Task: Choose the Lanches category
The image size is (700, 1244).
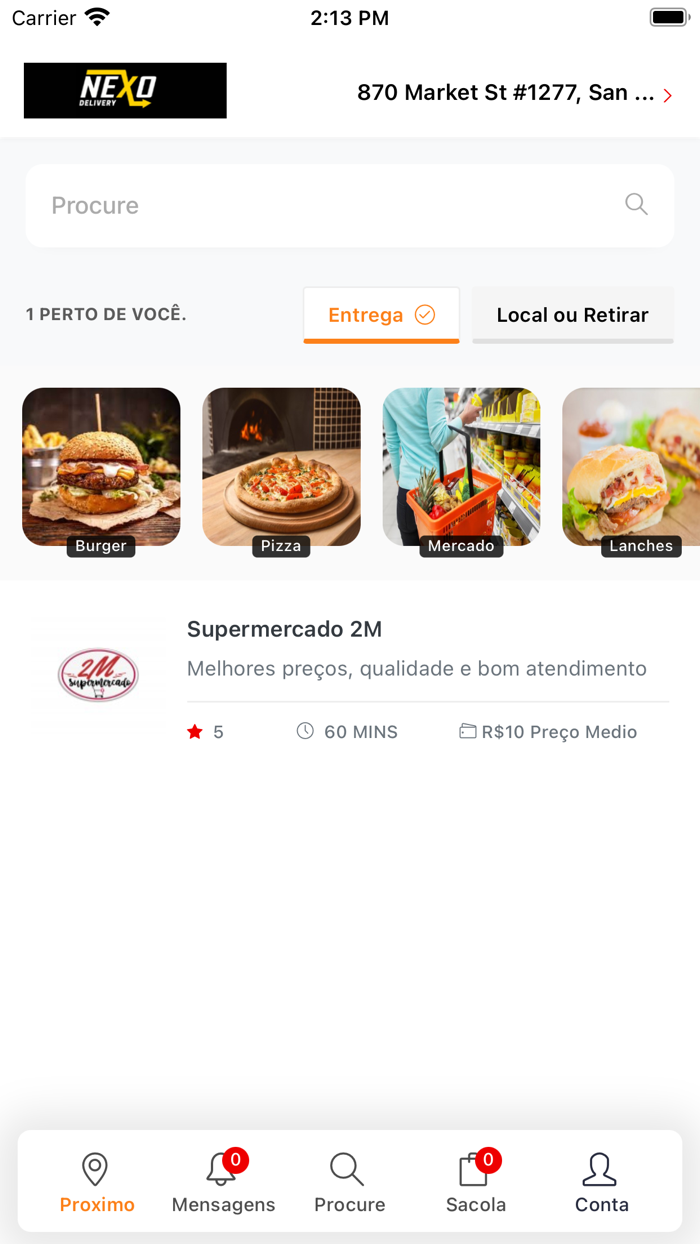Action: (632, 467)
